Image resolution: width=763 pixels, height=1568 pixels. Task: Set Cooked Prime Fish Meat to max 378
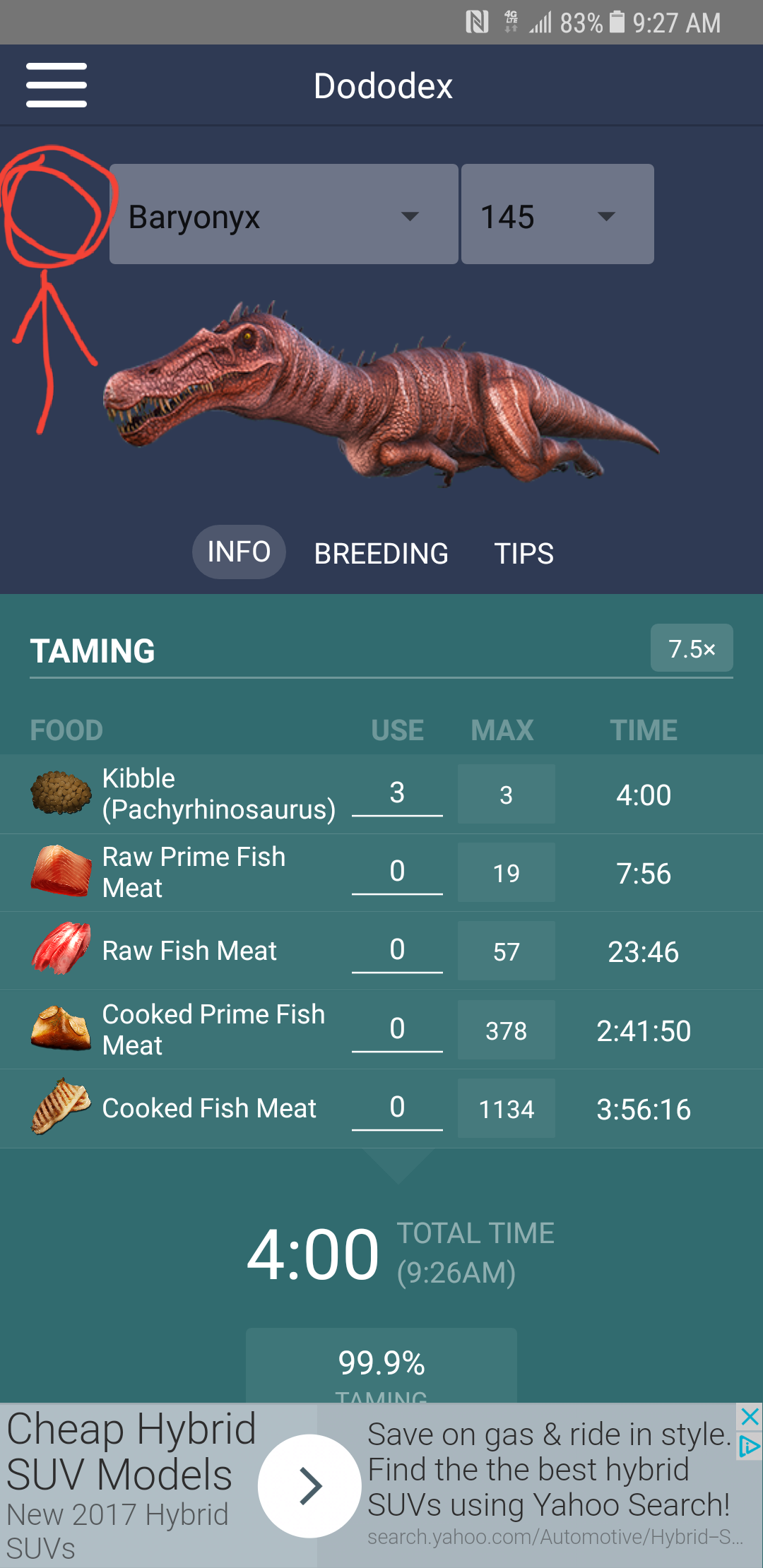[506, 1031]
